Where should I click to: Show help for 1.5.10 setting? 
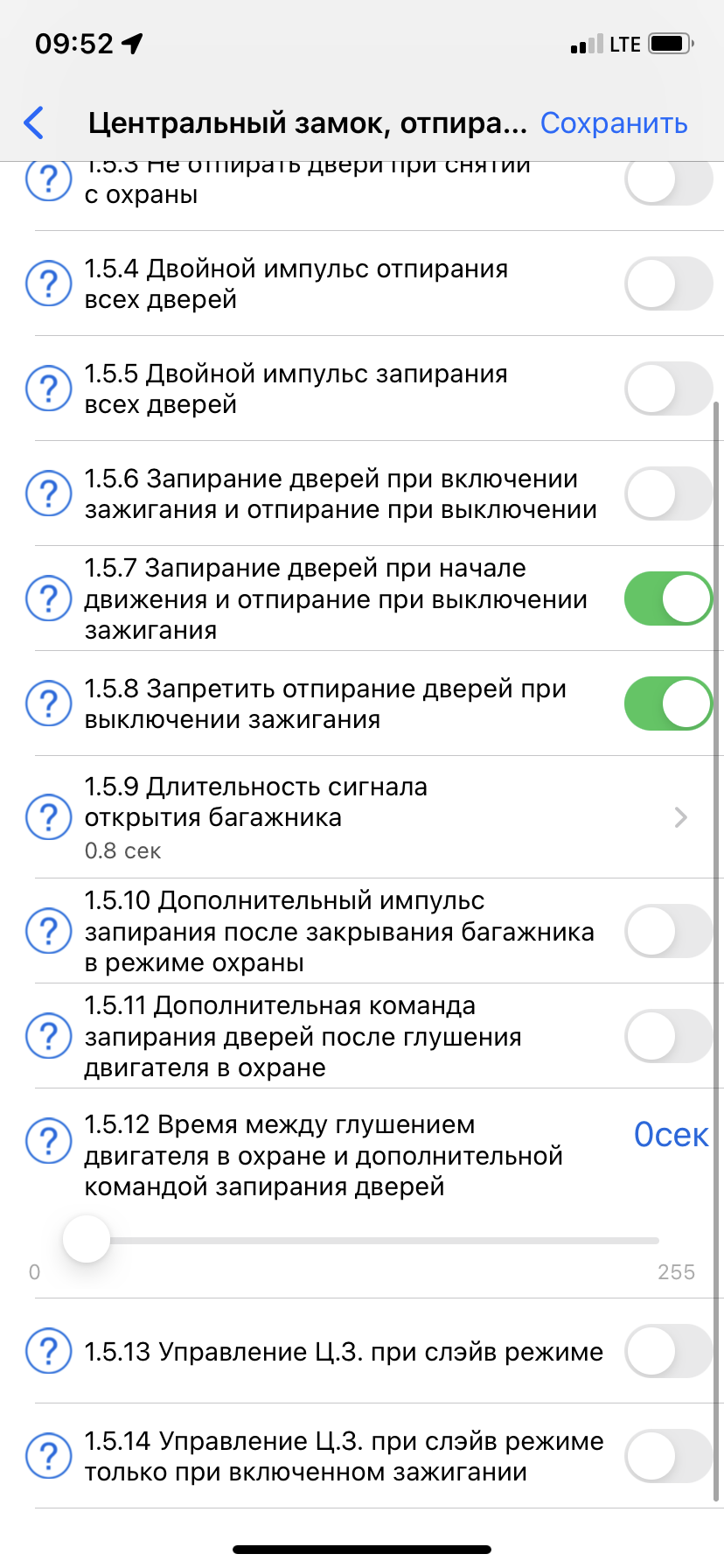[49, 931]
